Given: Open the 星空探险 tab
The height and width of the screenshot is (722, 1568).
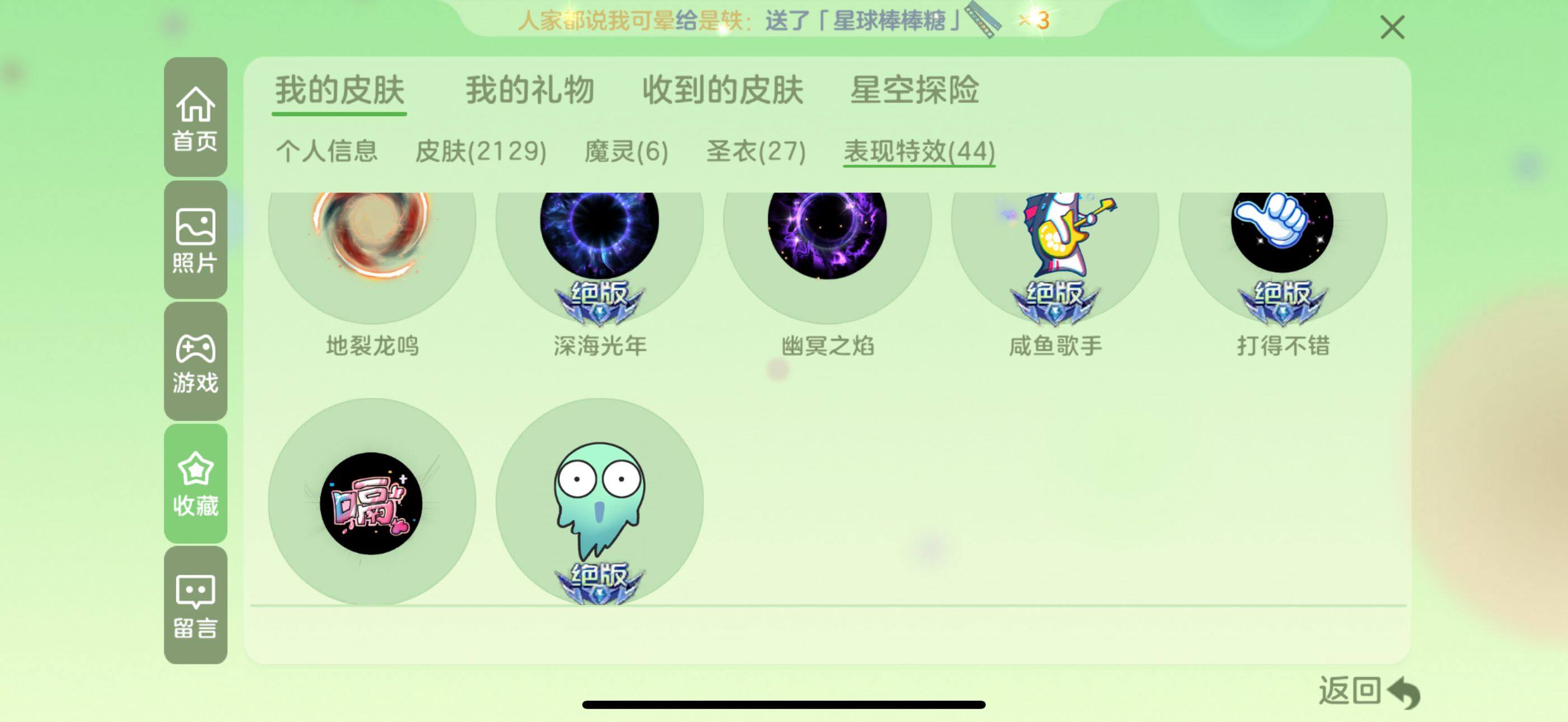Looking at the screenshot, I should pyautogui.click(x=914, y=90).
